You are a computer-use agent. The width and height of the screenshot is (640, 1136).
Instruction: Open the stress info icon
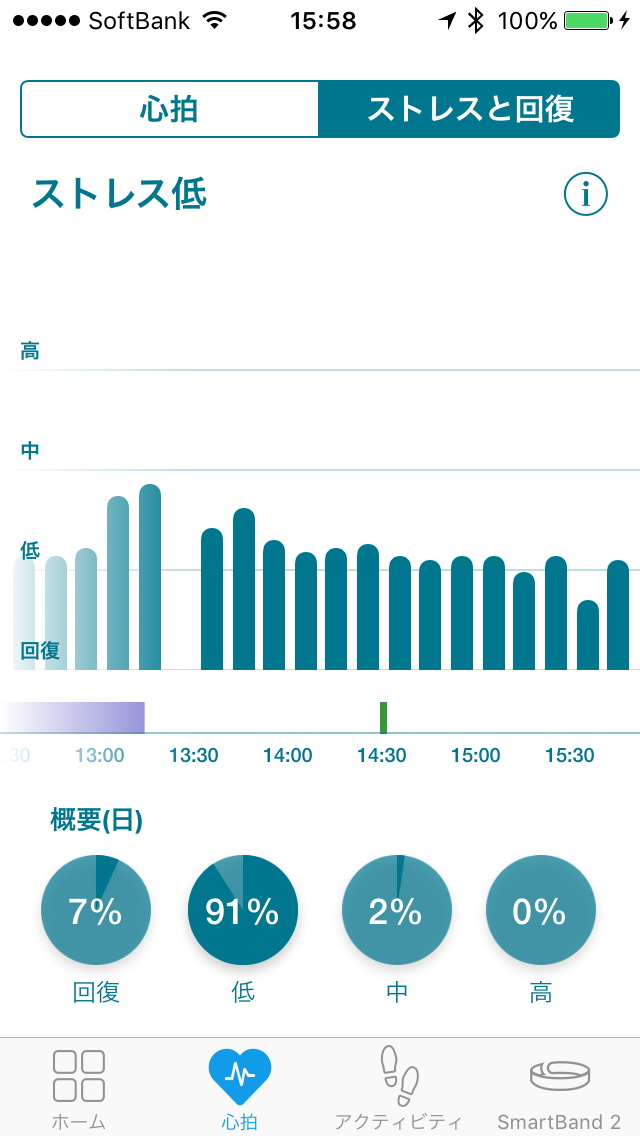coord(585,194)
